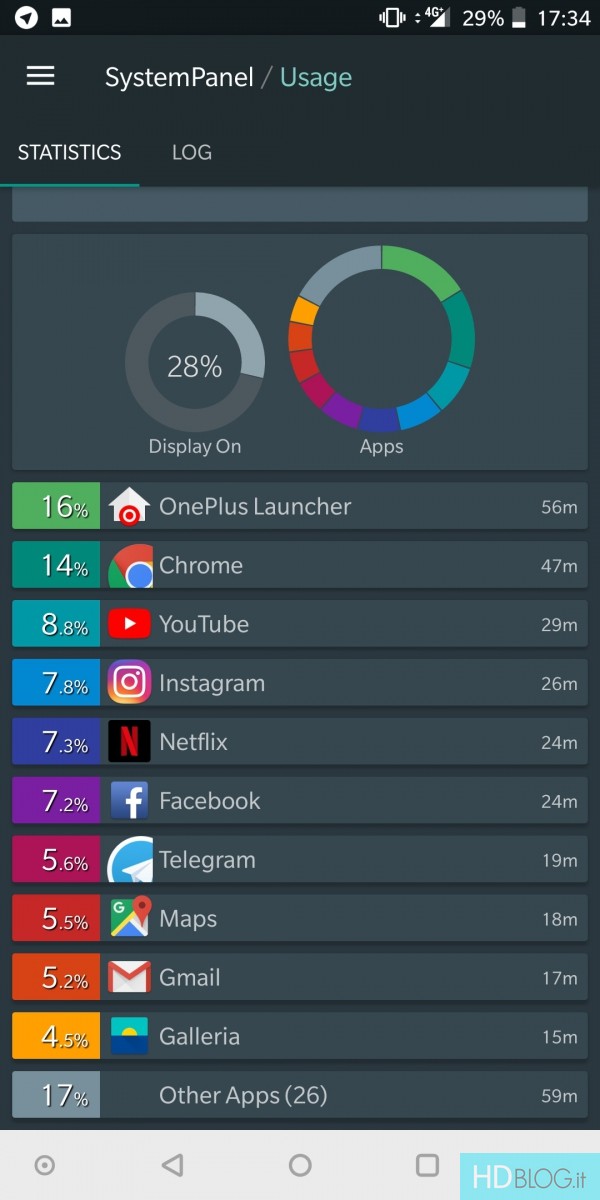Open the hamburger drawer menu

[x=40, y=77]
